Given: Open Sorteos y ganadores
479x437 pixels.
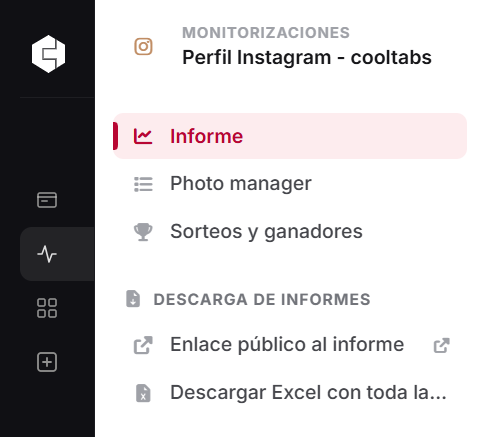Looking at the screenshot, I should (290, 231).
